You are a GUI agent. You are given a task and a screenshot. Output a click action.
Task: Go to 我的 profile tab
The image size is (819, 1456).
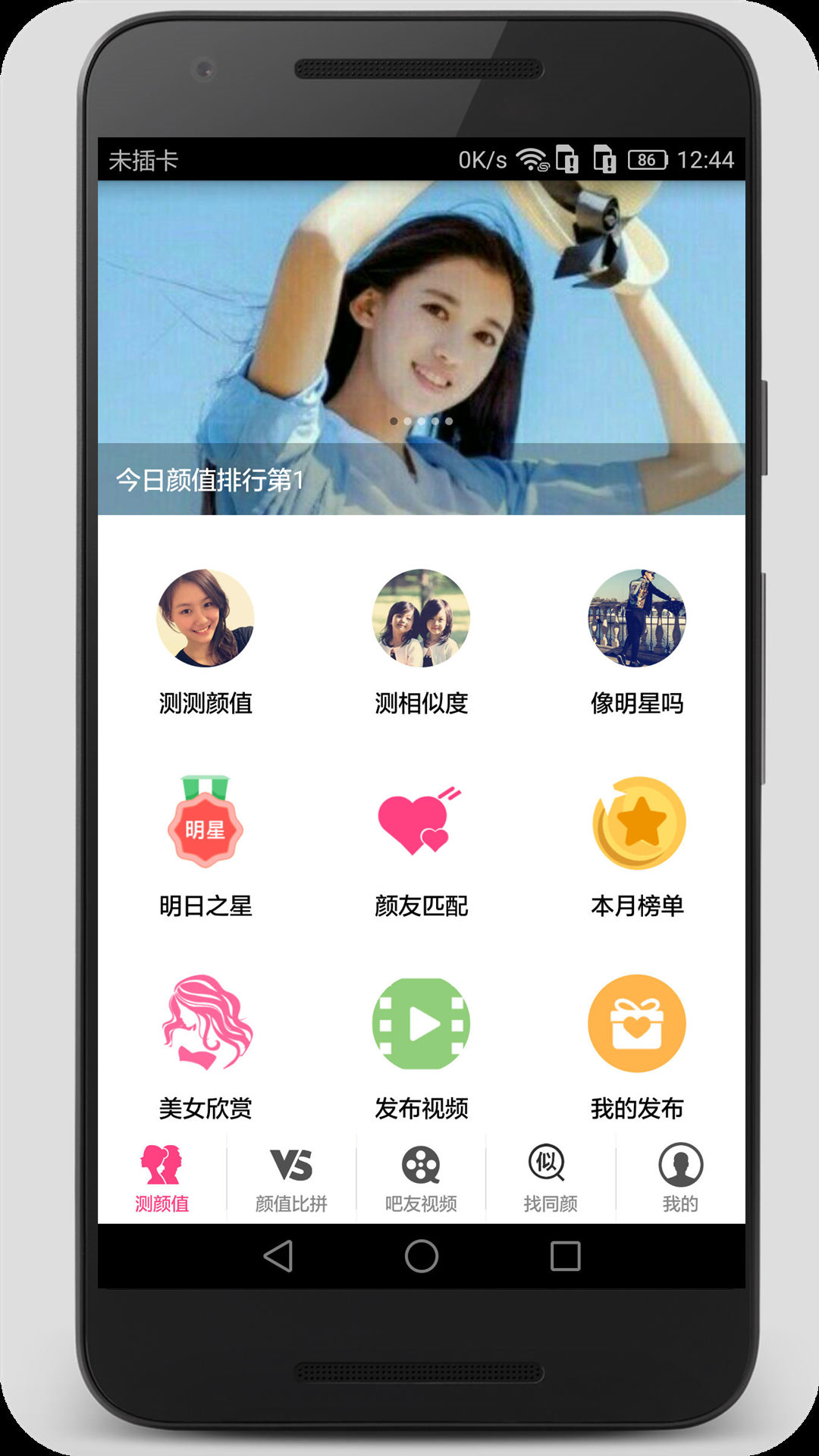tap(680, 1179)
